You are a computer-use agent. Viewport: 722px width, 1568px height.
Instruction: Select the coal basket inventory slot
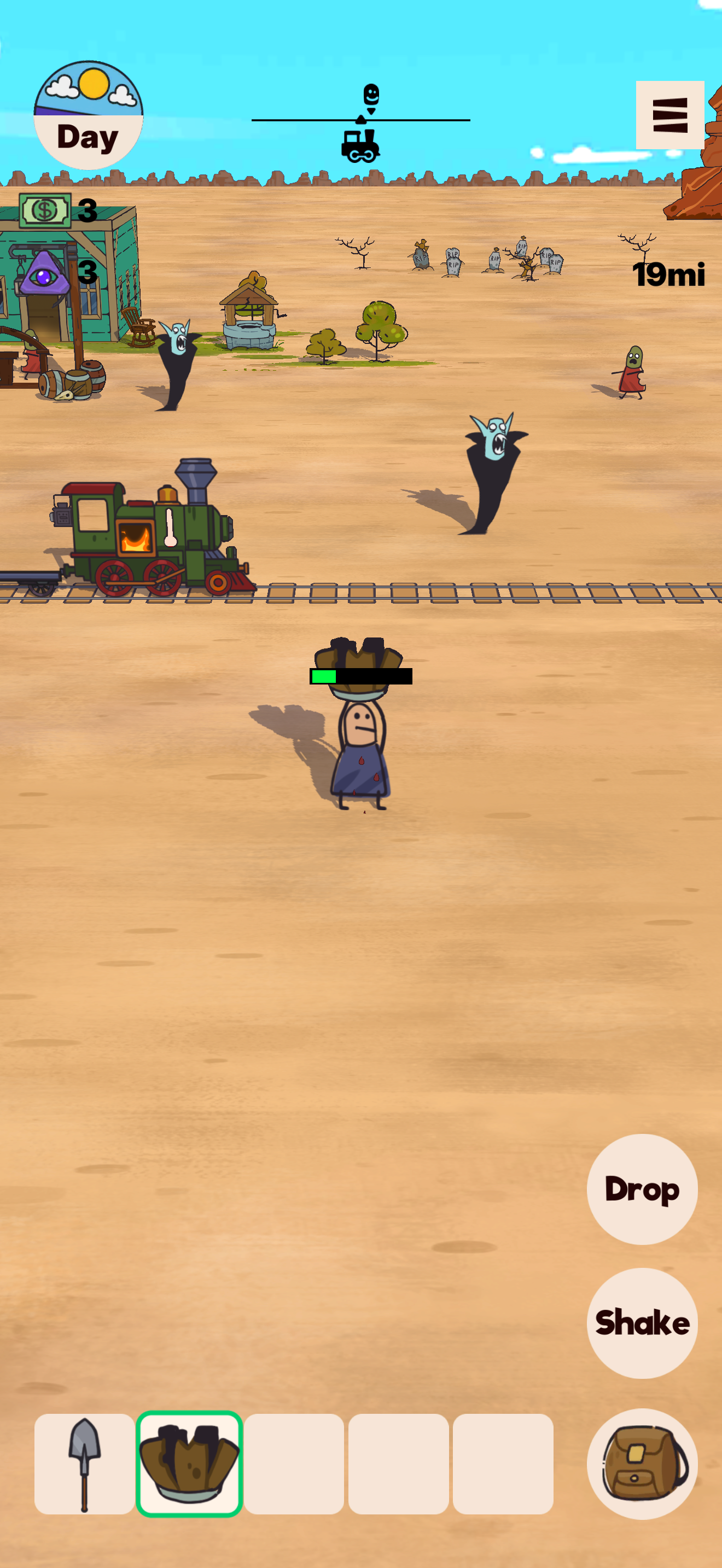[x=189, y=1464]
